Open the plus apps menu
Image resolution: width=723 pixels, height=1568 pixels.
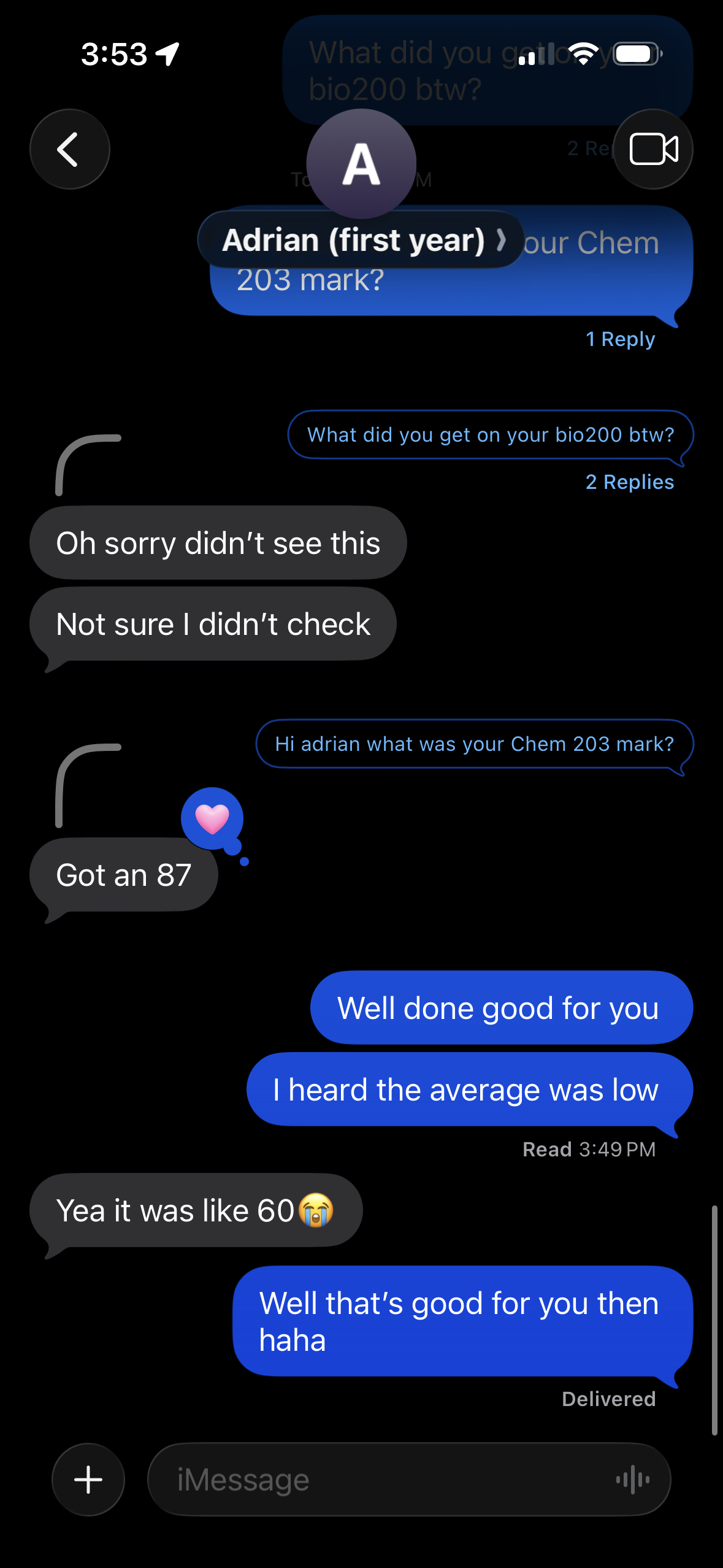(88, 1480)
